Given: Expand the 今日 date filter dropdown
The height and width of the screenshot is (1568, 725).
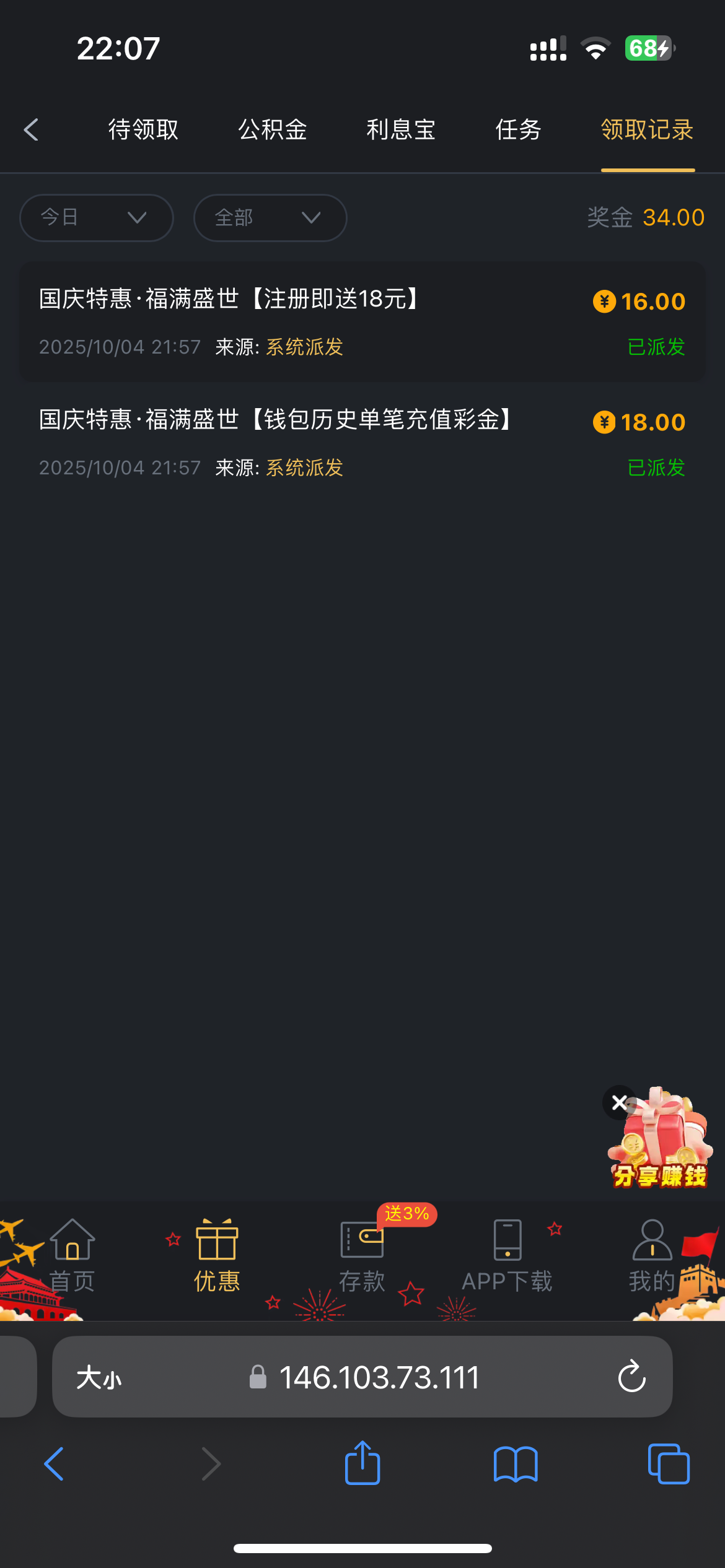Looking at the screenshot, I should tap(96, 218).
